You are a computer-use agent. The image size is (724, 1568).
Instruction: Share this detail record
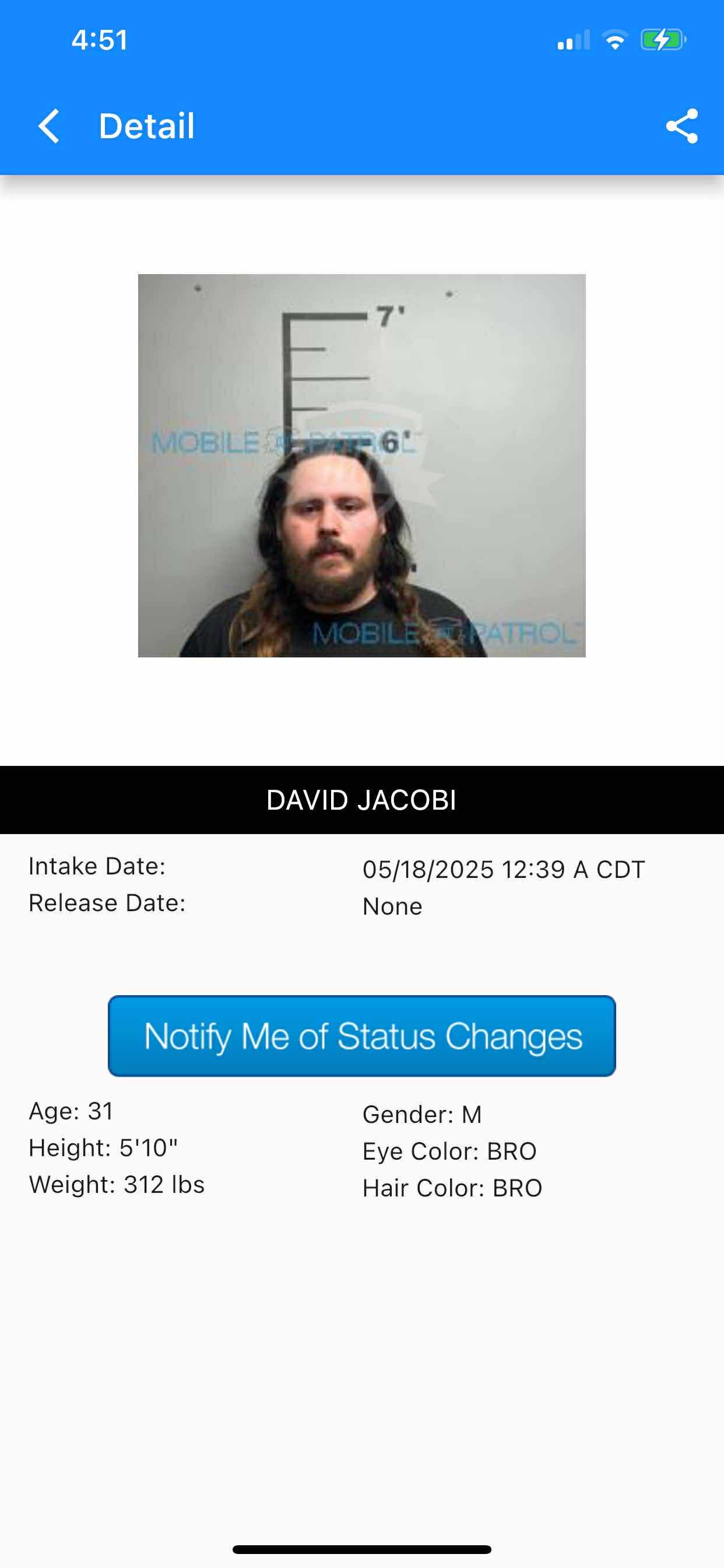pos(681,126)
